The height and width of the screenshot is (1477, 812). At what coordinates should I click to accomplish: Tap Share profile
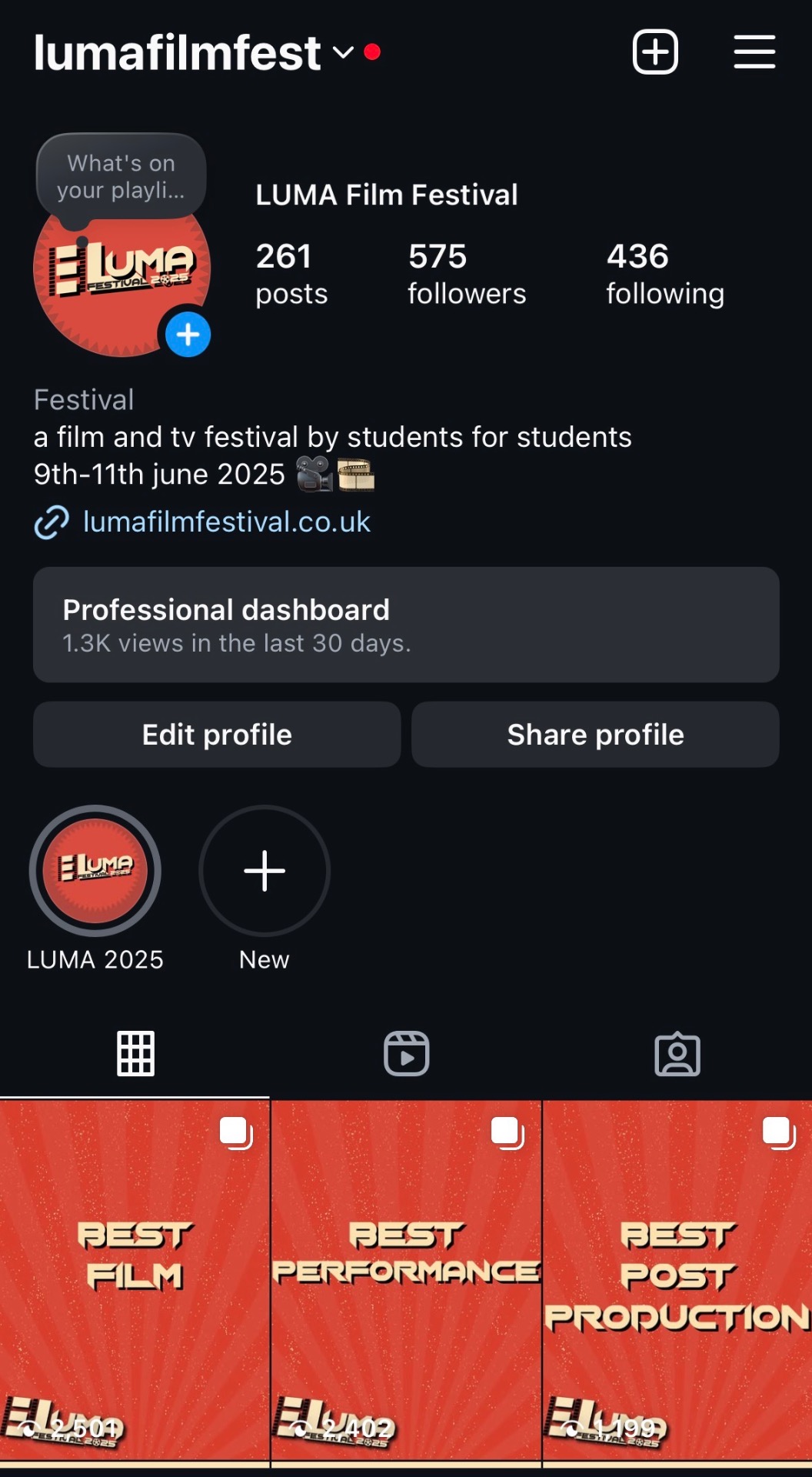point(595,735)
